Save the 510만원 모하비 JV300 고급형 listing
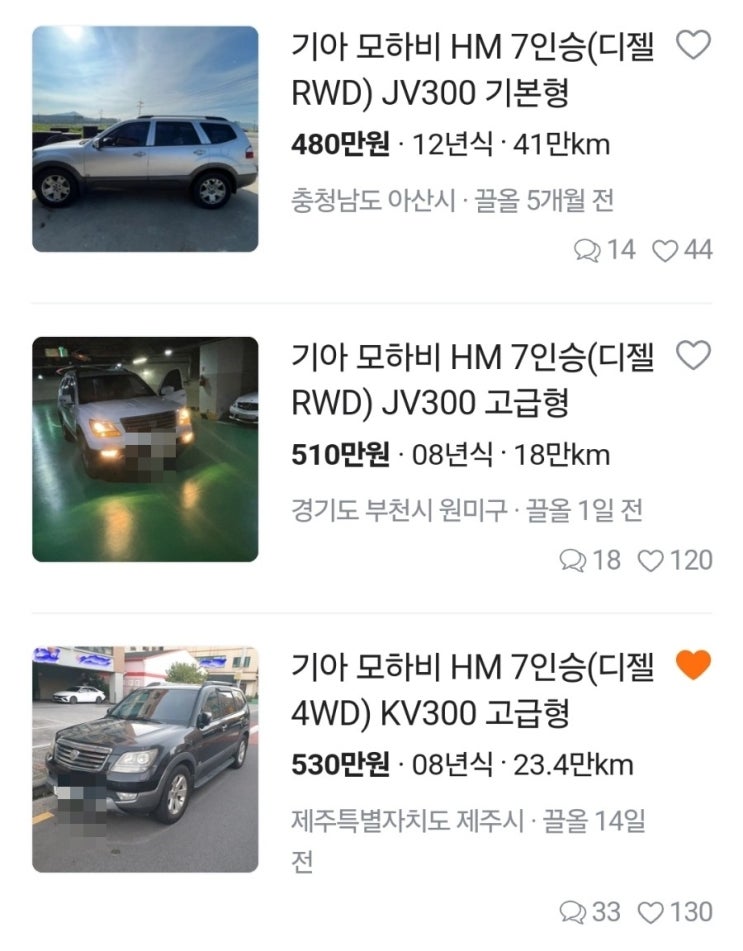This screenshot has height=951, width=743. click(693, 355)
